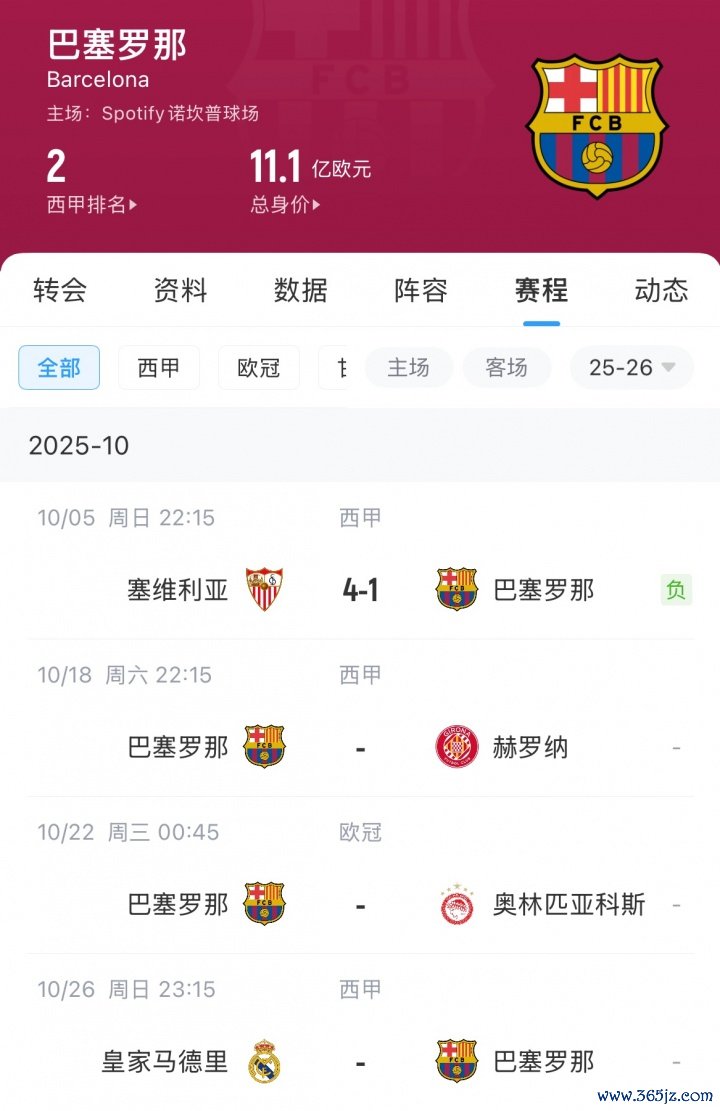Switch to the 数据 tab
The height and width of the screenshot is (1111, 720).
click(300, 291)
